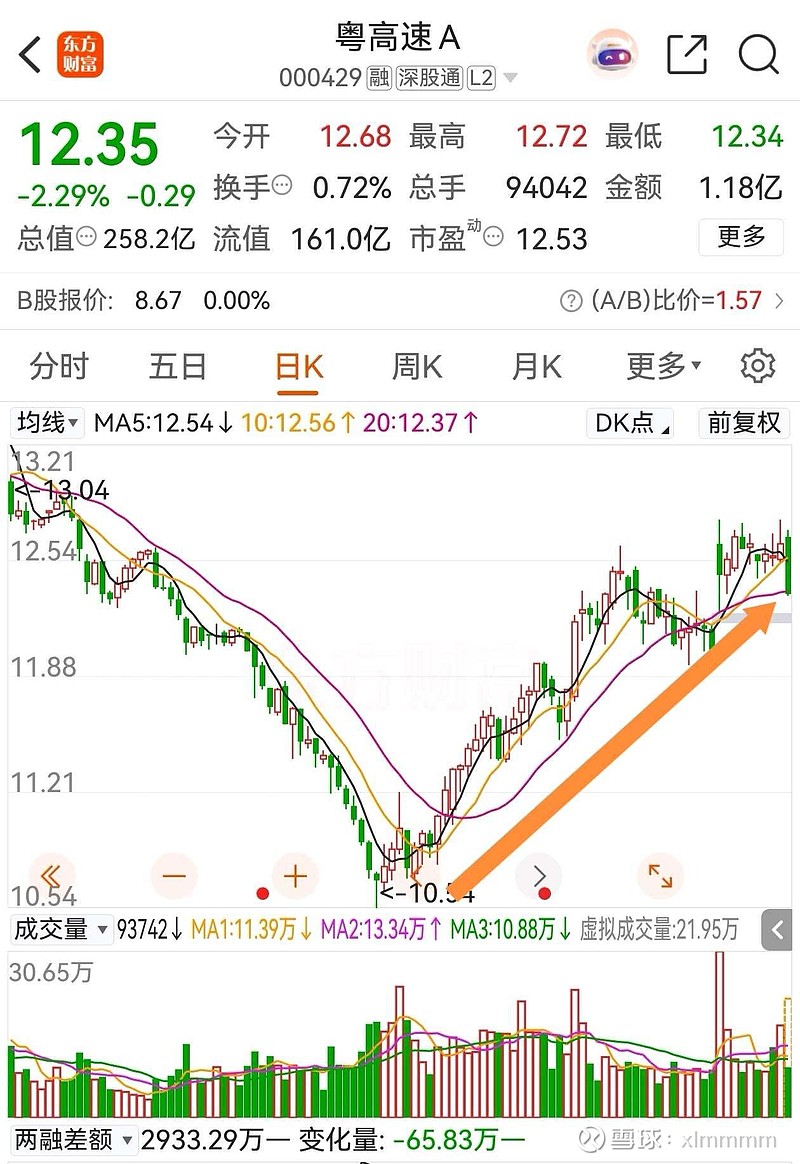
Task: Advance chart with right arrow icon
Action: click(538, 875)
